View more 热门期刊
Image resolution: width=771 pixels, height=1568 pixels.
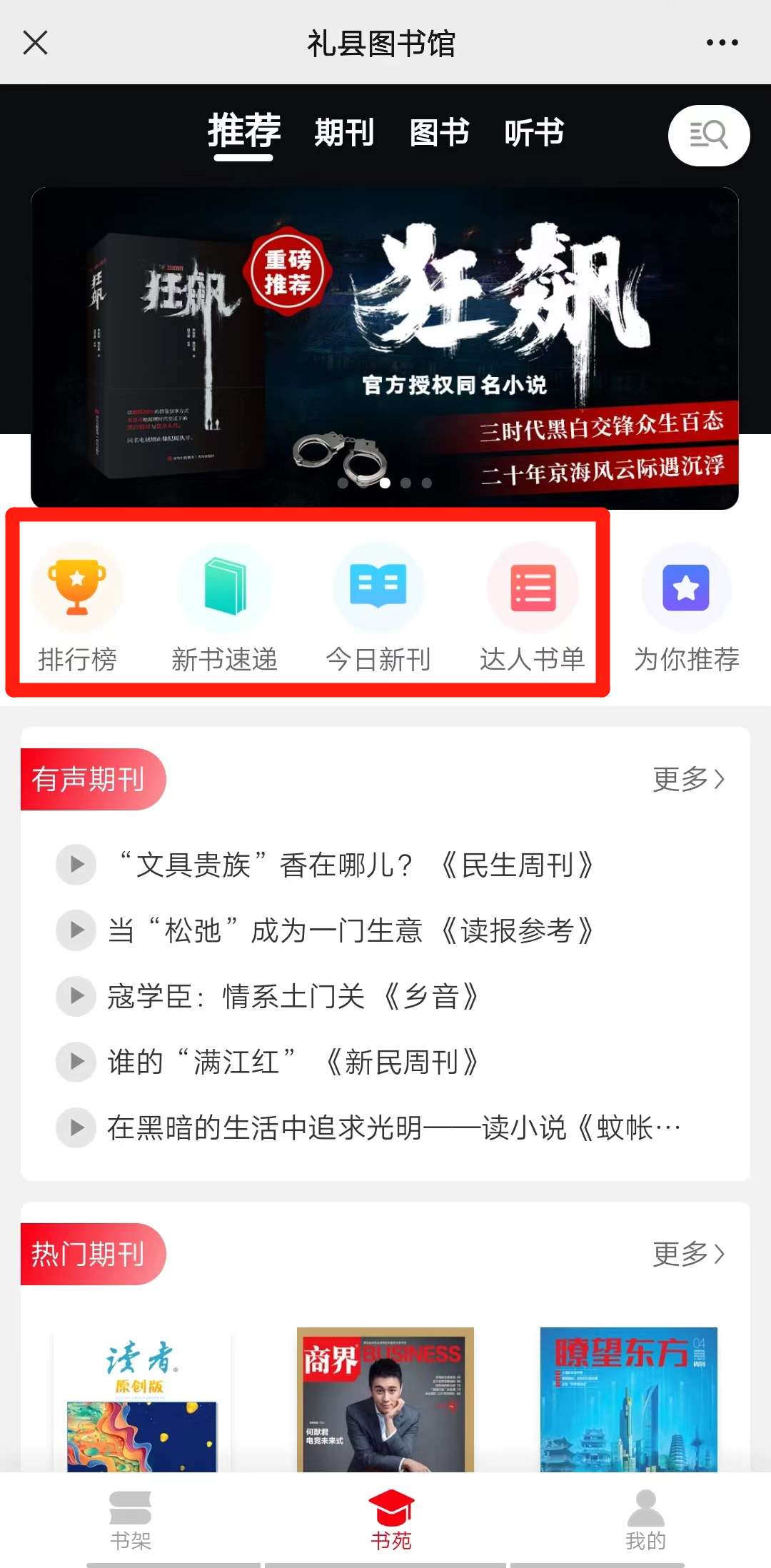coord(688,1254)
